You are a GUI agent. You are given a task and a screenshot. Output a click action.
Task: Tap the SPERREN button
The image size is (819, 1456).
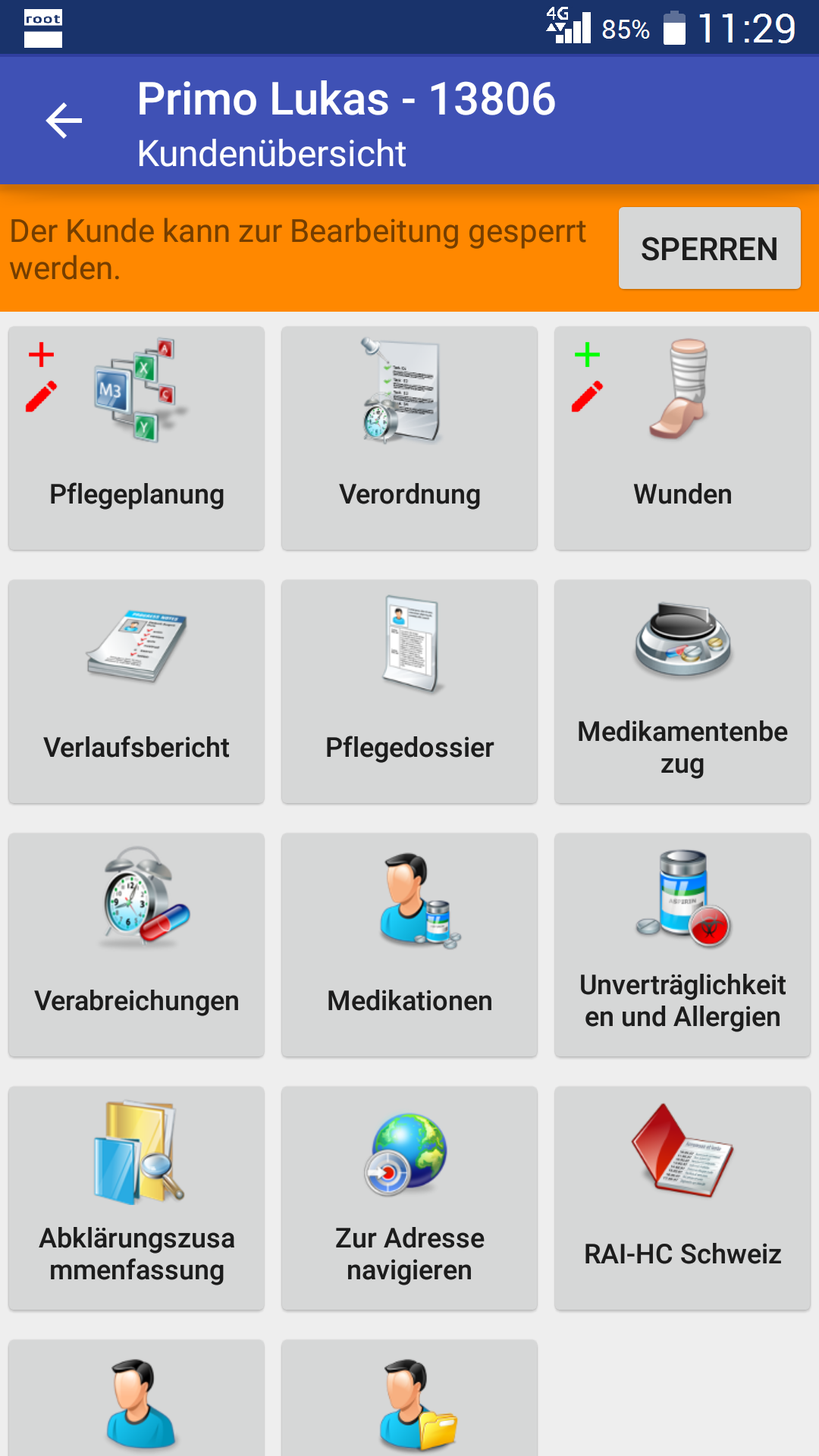(x=709, y=248)
